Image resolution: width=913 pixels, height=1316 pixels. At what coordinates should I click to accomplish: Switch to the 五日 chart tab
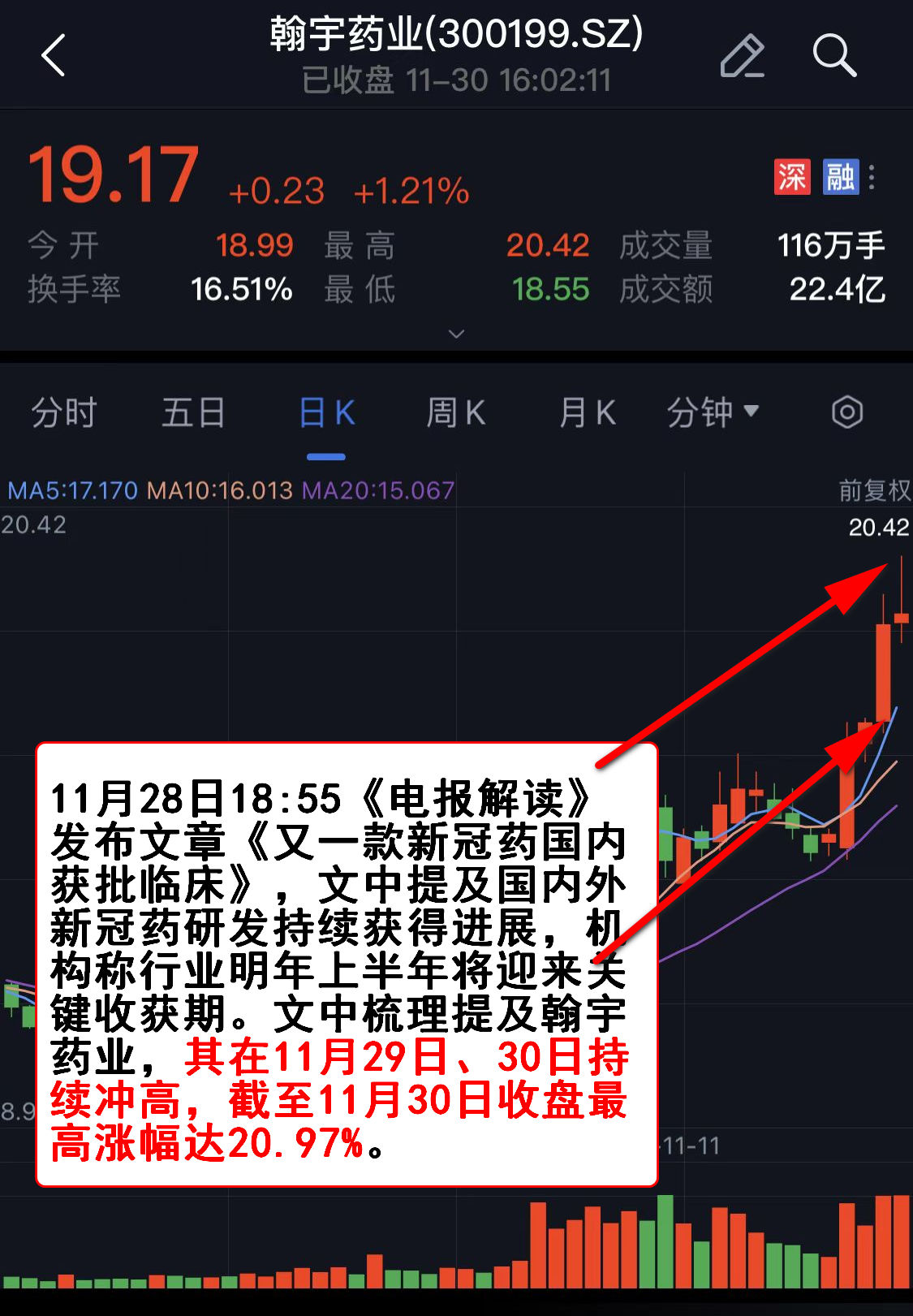pyautogui.click(x=193, y=412)
